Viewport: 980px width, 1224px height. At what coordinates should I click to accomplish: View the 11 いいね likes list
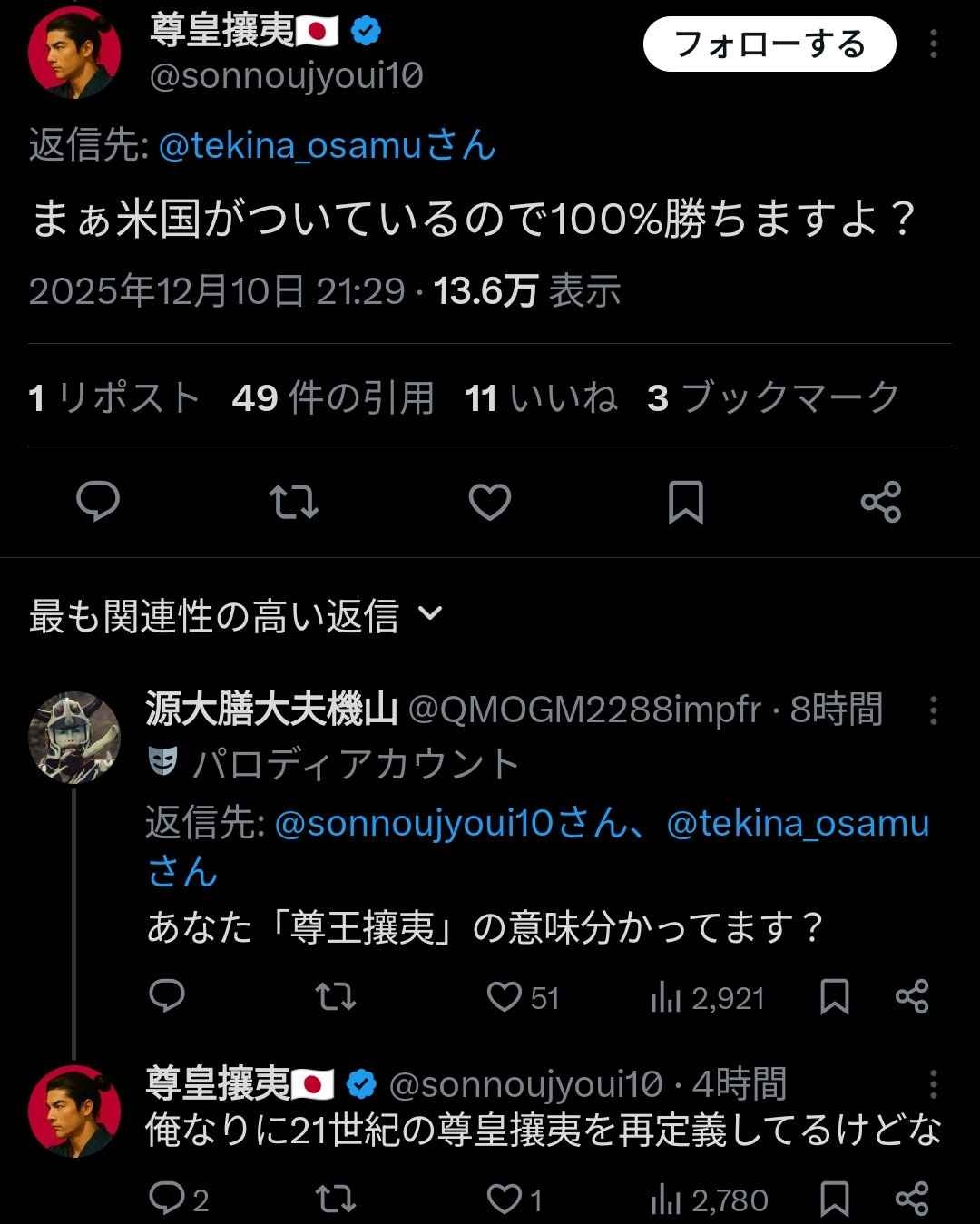tap(541, 397)
